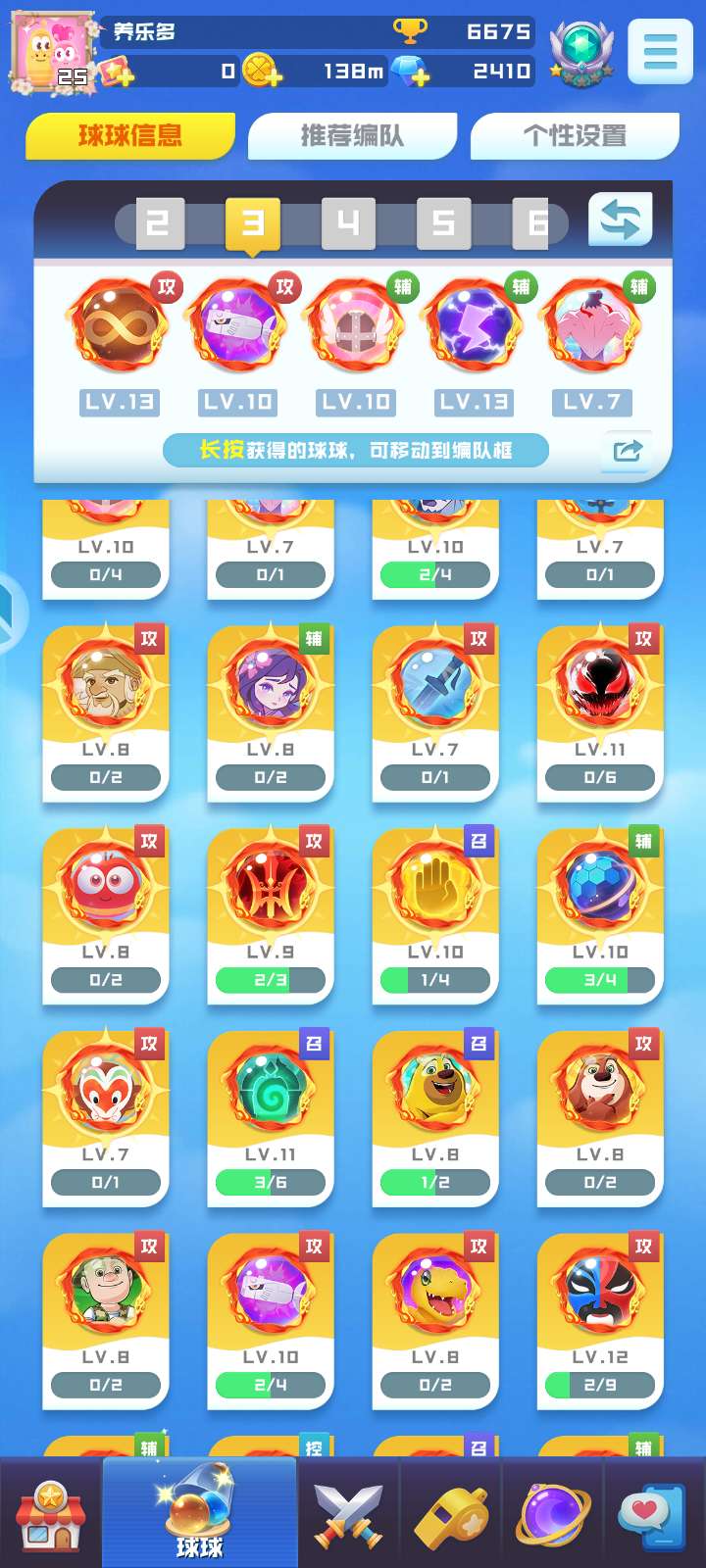Open the whistle tab in bottom bar
This screenshot has width=706, height=1568.
click(x=451, y=1514)
